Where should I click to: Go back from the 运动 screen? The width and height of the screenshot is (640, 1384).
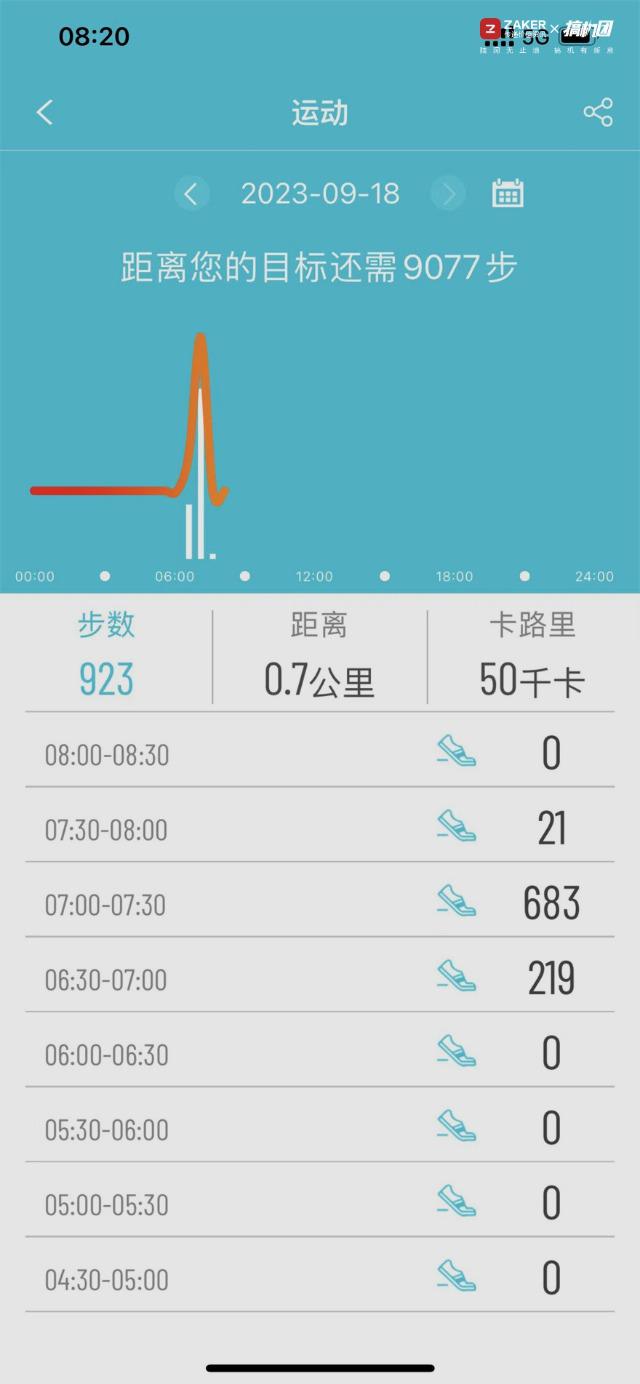[44, 112]
